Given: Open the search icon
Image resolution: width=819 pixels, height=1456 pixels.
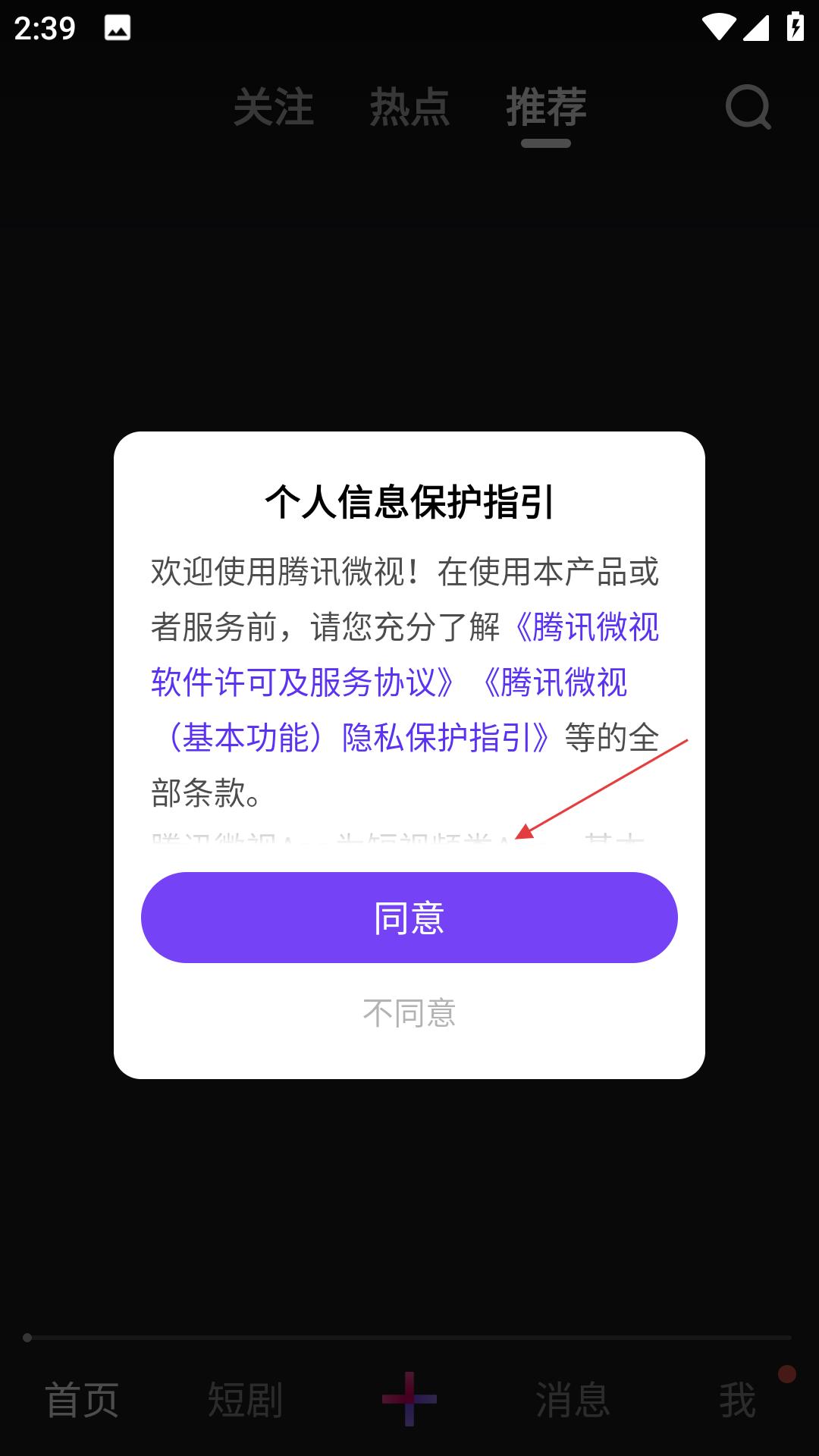Looking at the screenshot, I should point(748,108).
